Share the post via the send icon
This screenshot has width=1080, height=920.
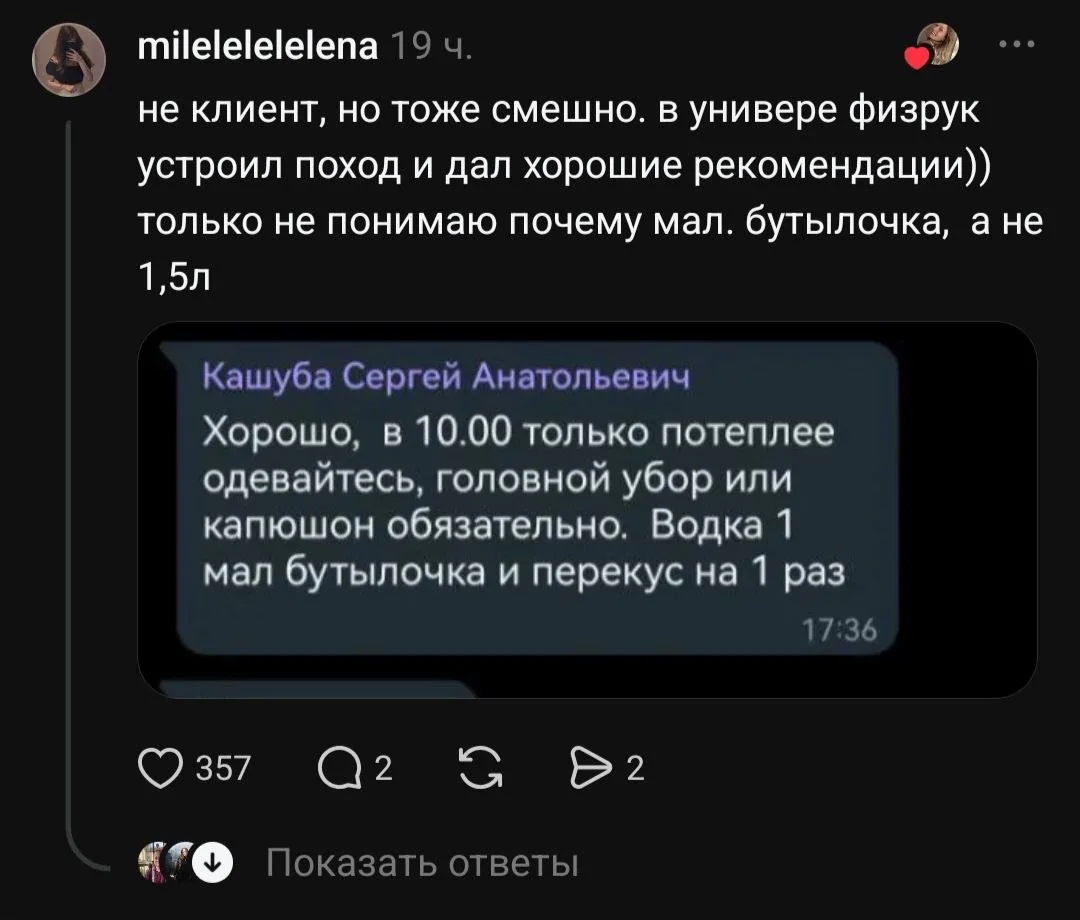[591, 768]
